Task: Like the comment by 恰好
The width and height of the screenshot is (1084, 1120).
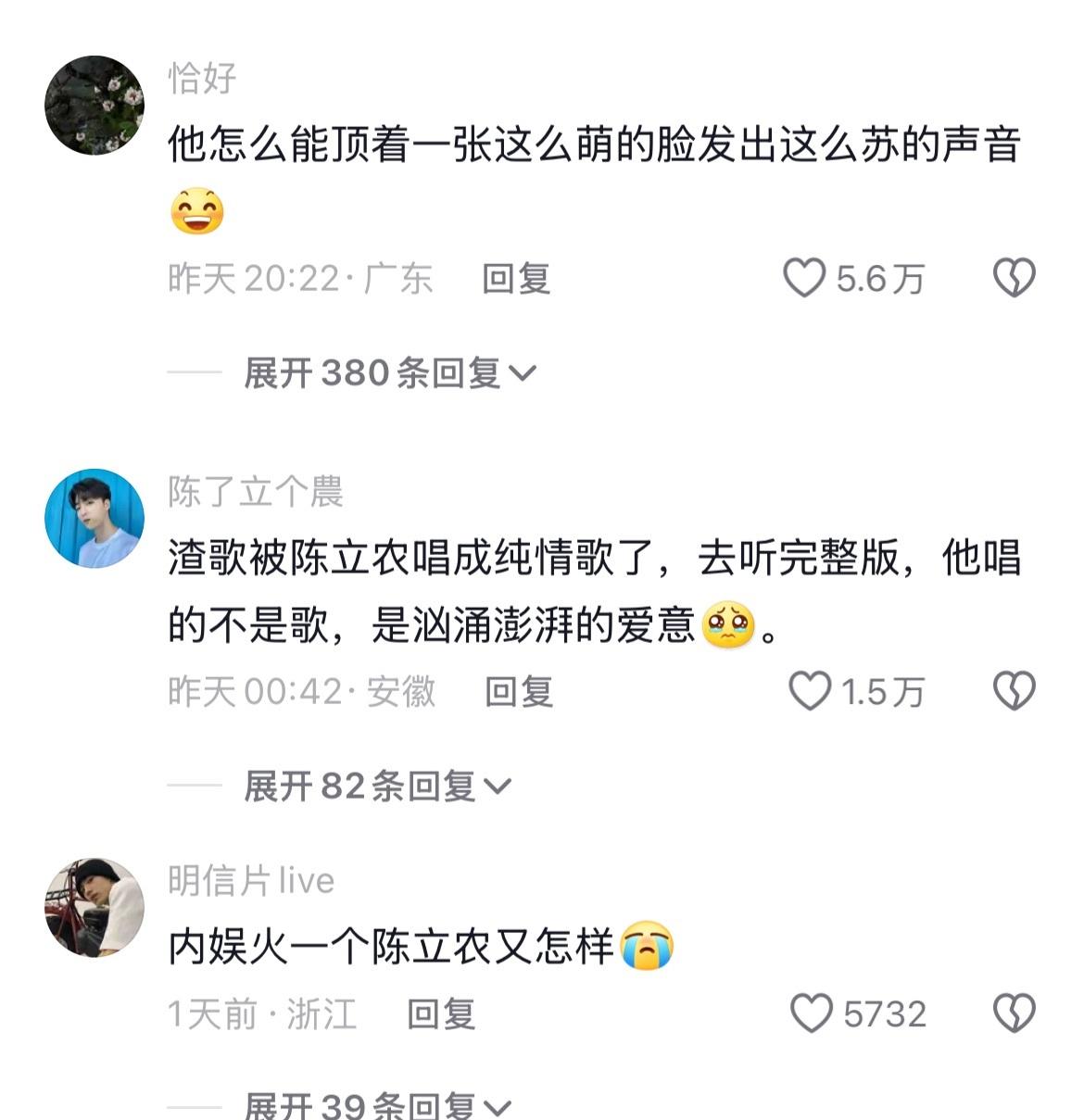Action: coord(804,278)
